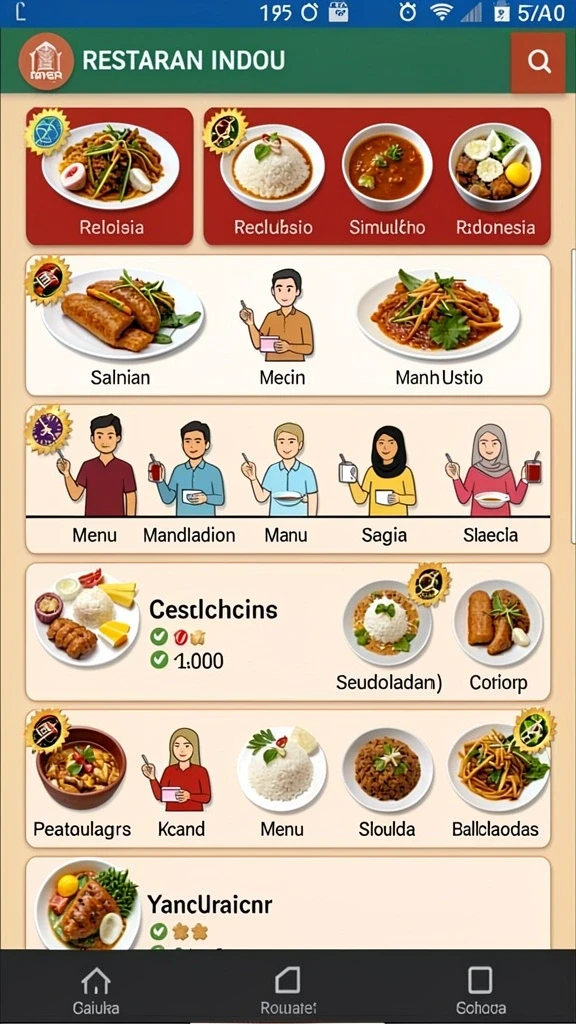This screenshot has height=1024, width=576.
Task: Select Mandladion in the people row
Action: point(189,481)
